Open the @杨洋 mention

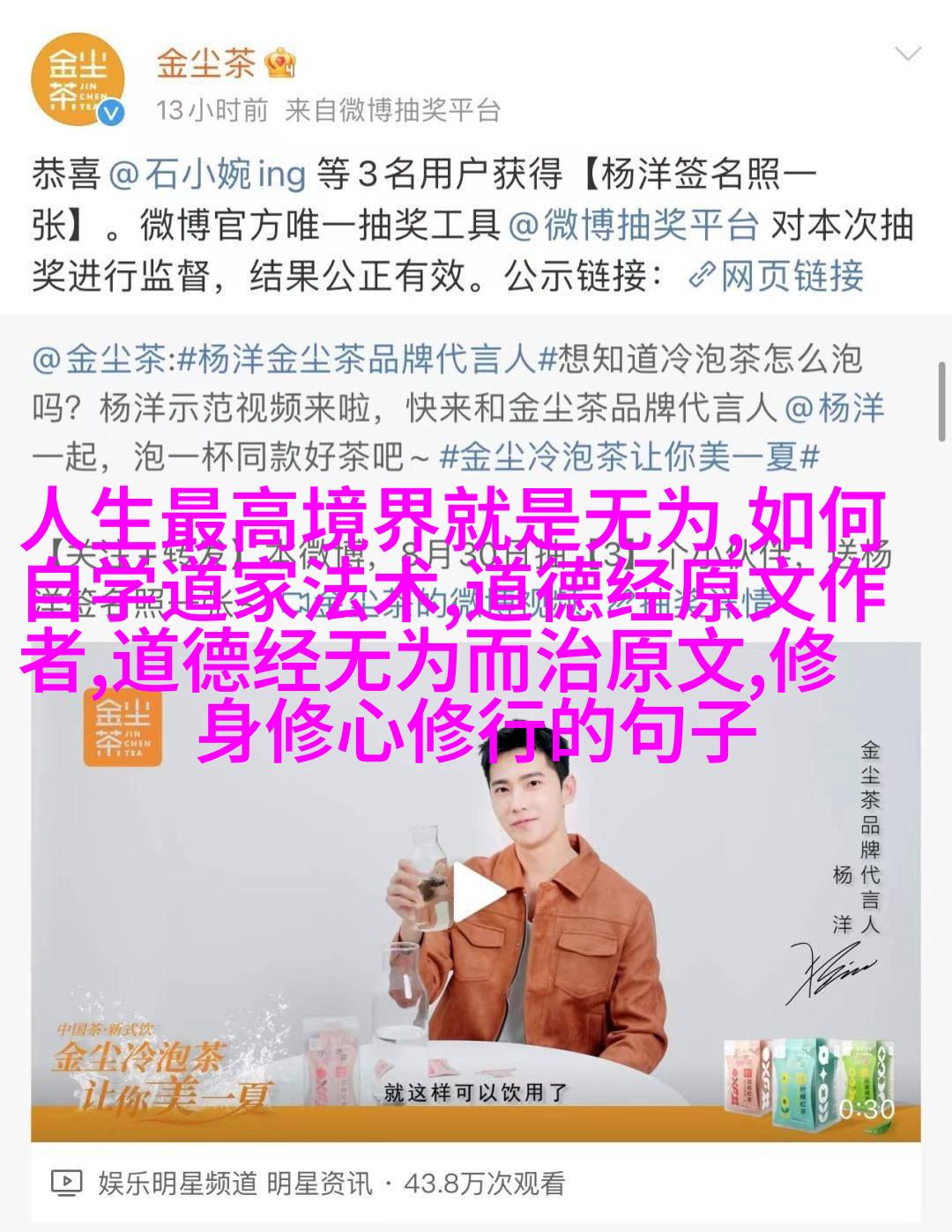(x=834, y=408)
